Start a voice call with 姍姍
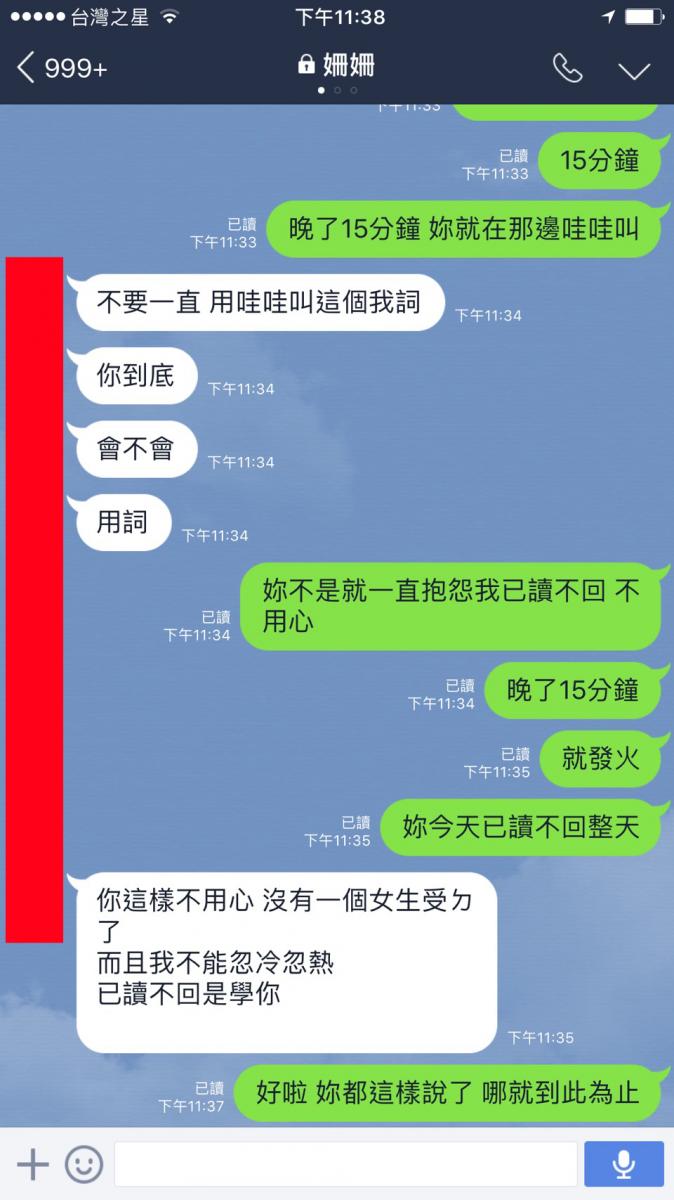Image resolution: width=674 pixels, height=1200 pixels. pyautogui.click(x=567, y=68)
